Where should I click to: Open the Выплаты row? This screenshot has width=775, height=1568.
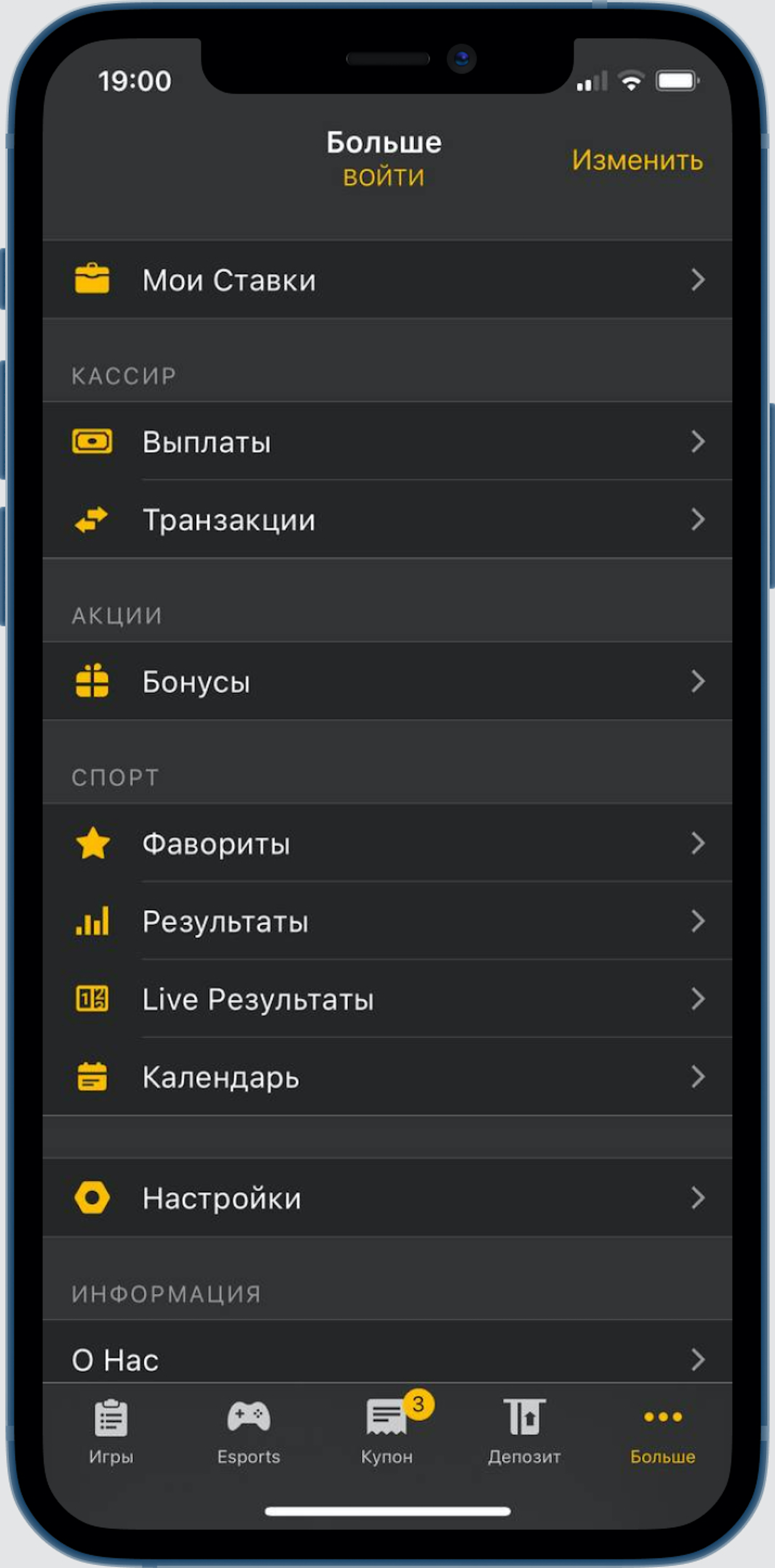(x=387, y=441)
